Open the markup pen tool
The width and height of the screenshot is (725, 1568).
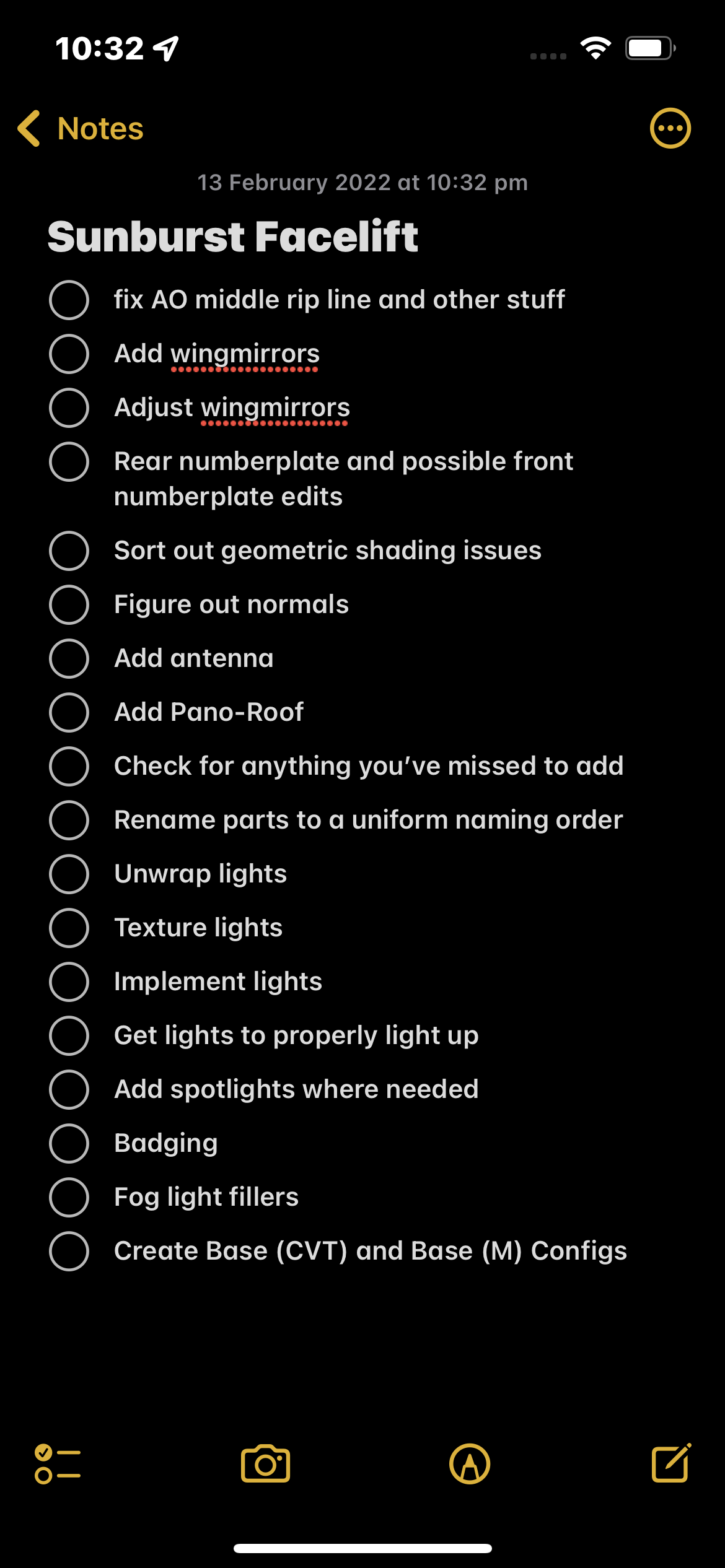coord(470,1464)
